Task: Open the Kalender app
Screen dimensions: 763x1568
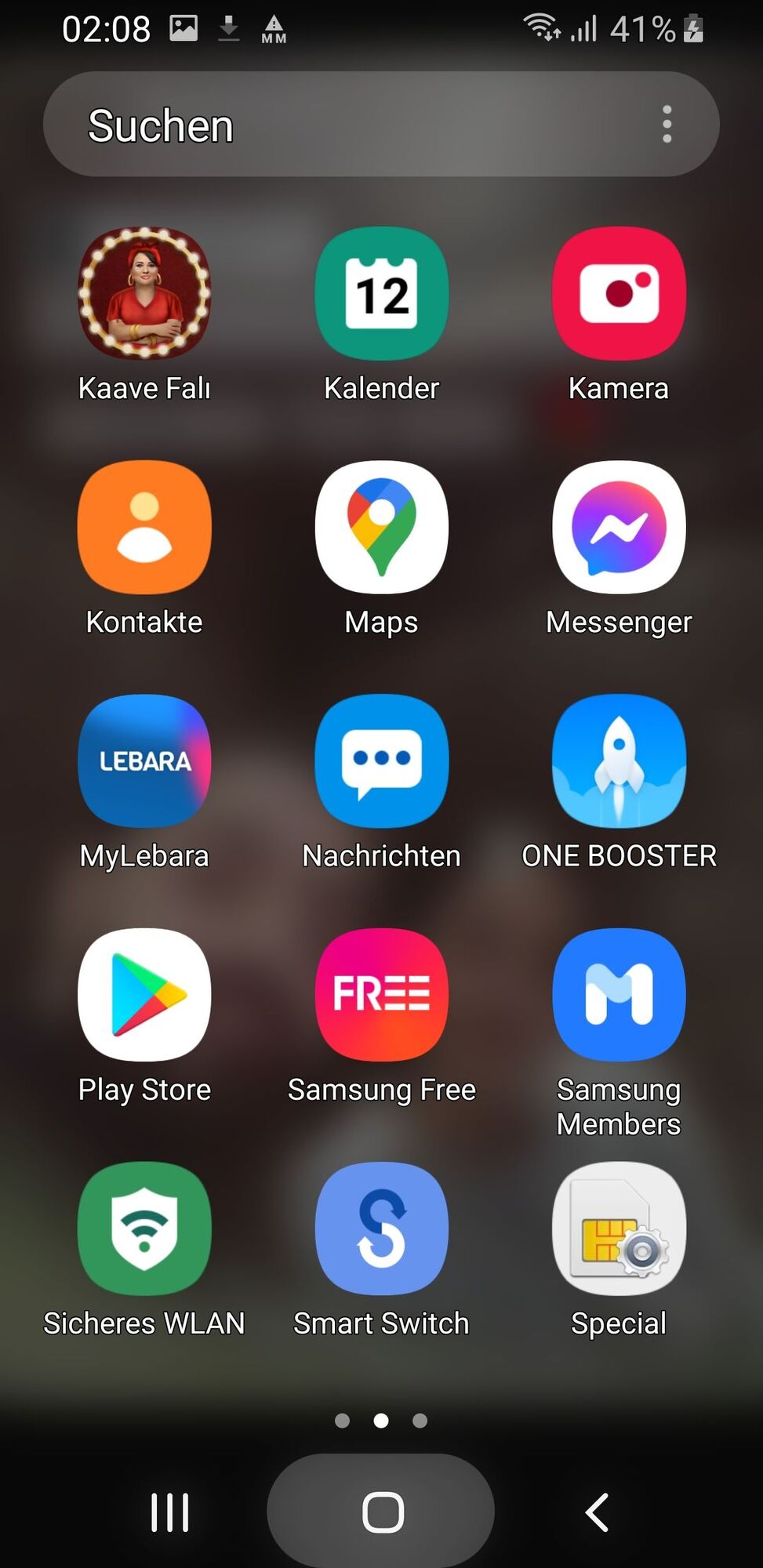Action: (x=382, y=294)
